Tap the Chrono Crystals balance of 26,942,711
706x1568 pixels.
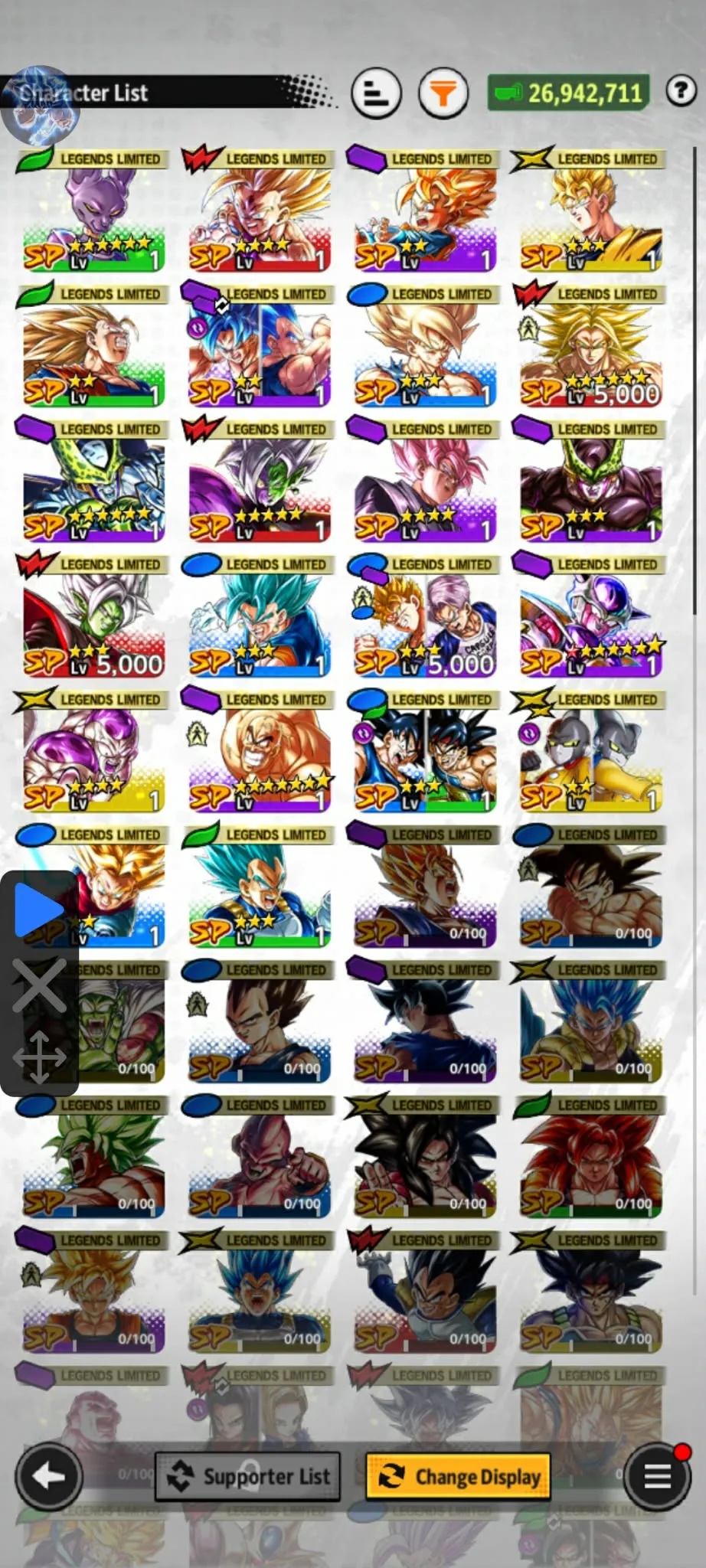[x=567, y=93]
